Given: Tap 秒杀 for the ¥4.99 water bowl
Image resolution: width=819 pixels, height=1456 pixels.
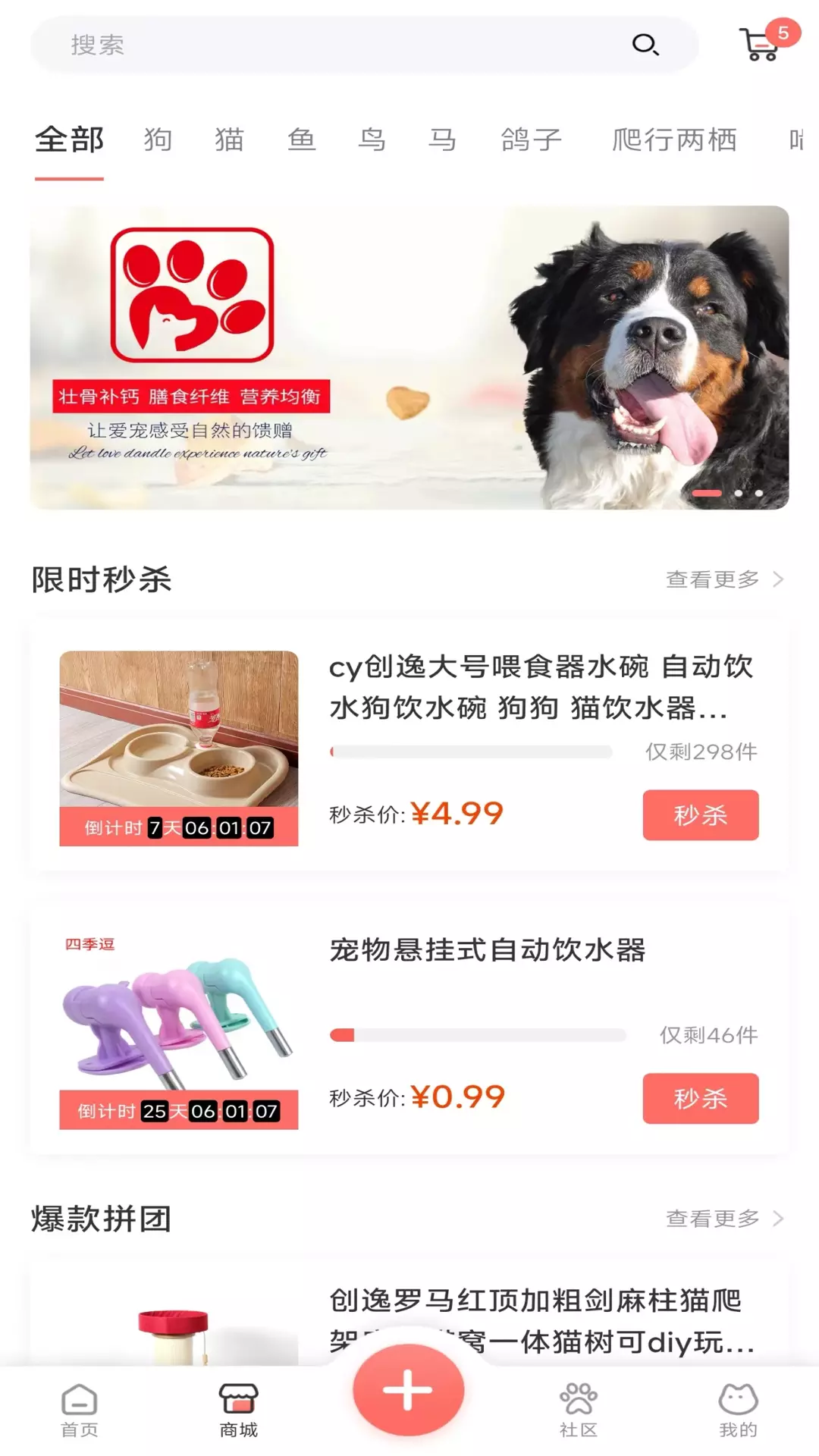Looking at the screenshot, I should 700,815.
